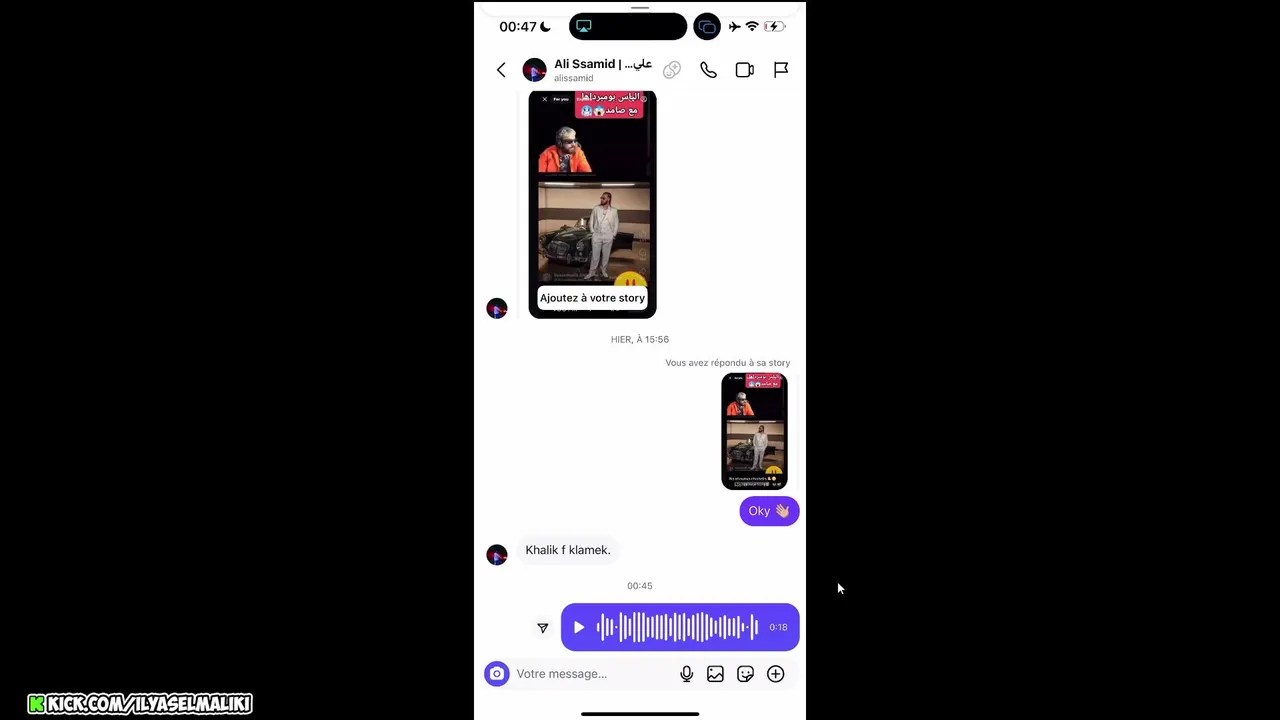The image size is (1280, 720).
Task: Tap the flag icon in the header
Action: point(781,70)
